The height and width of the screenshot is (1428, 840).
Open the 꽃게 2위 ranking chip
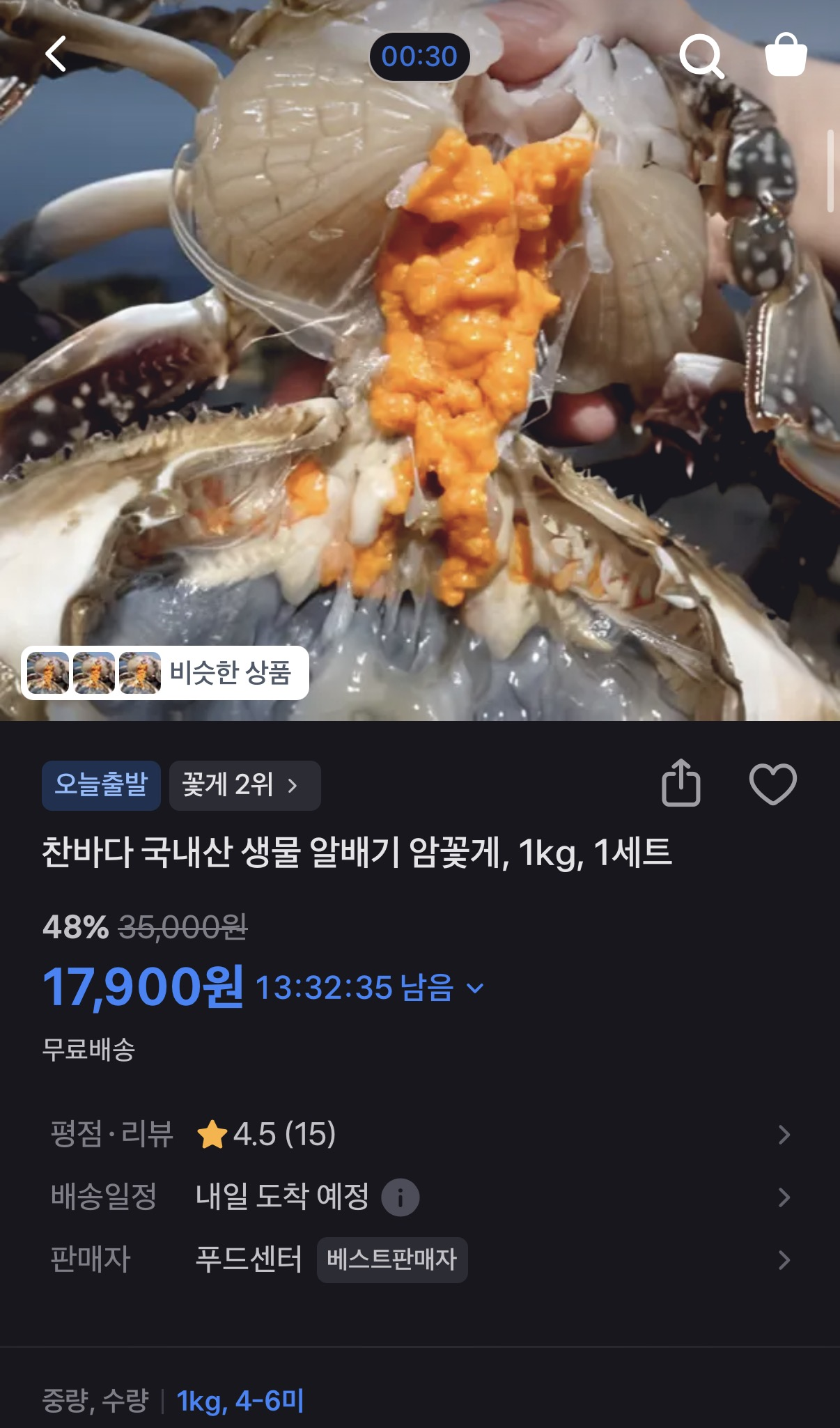pyautogui.click(x=244, y=785)
